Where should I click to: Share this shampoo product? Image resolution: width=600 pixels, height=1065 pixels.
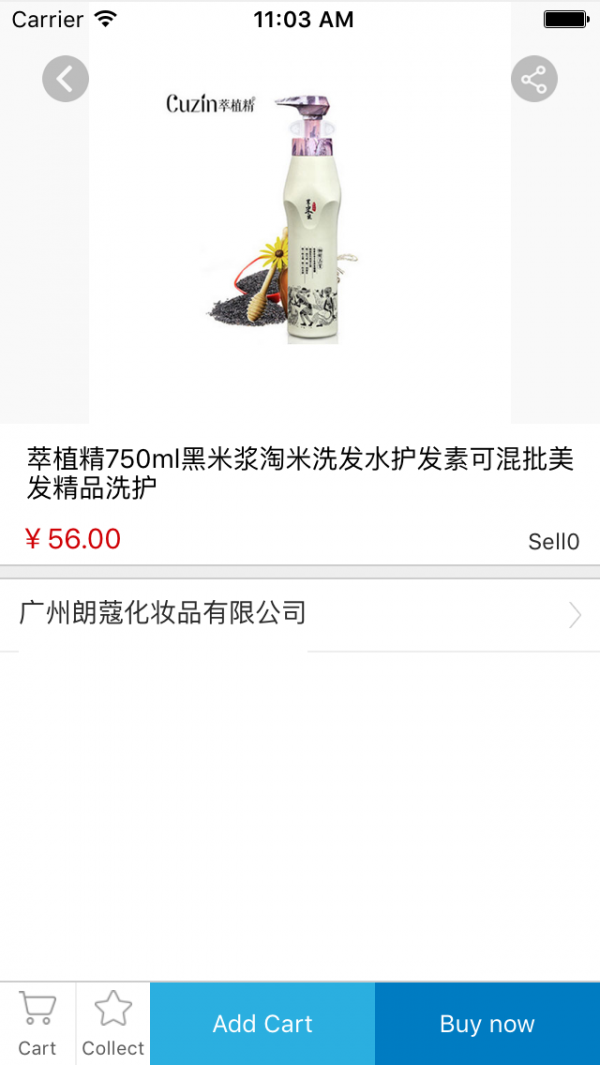[534, 79]
